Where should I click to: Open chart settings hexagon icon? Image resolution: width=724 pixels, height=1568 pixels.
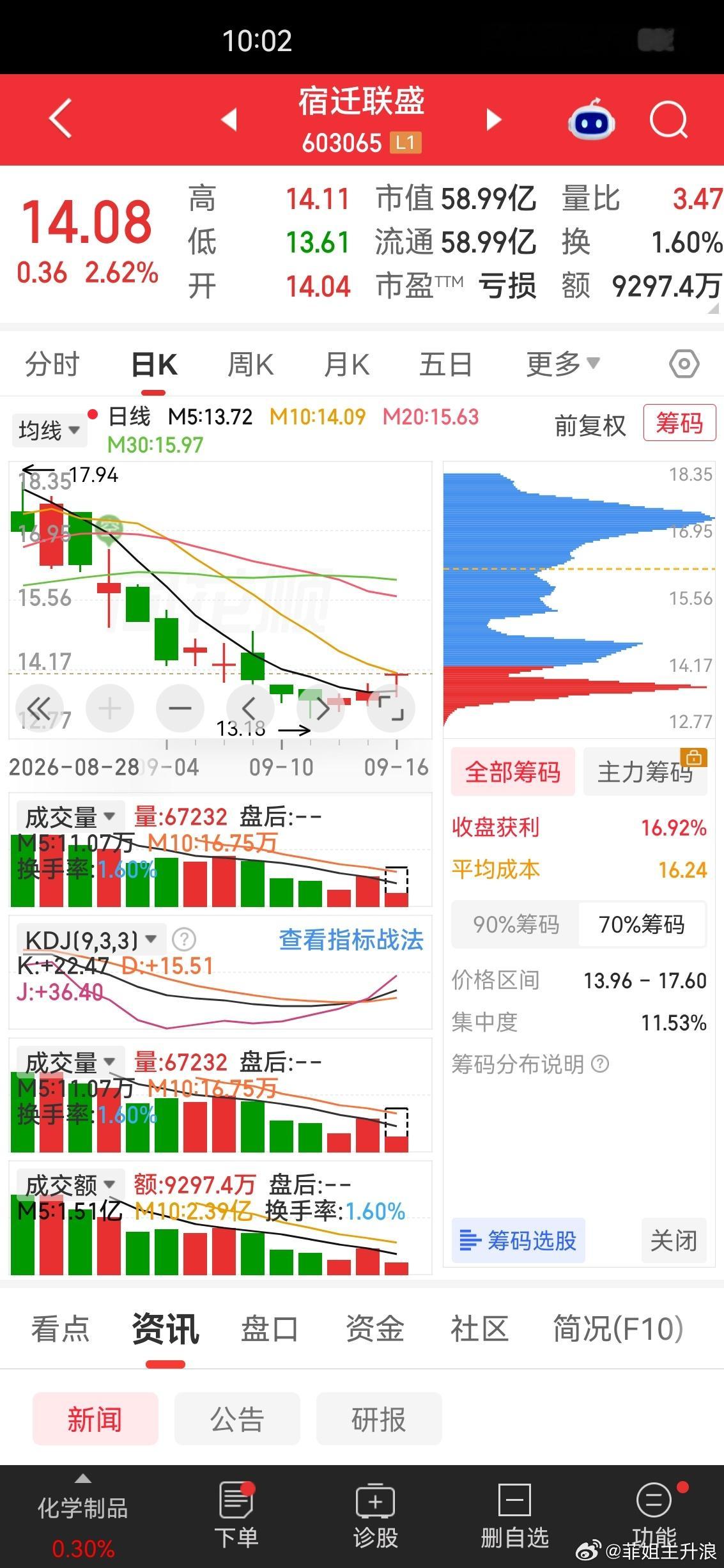coord(684,365)
